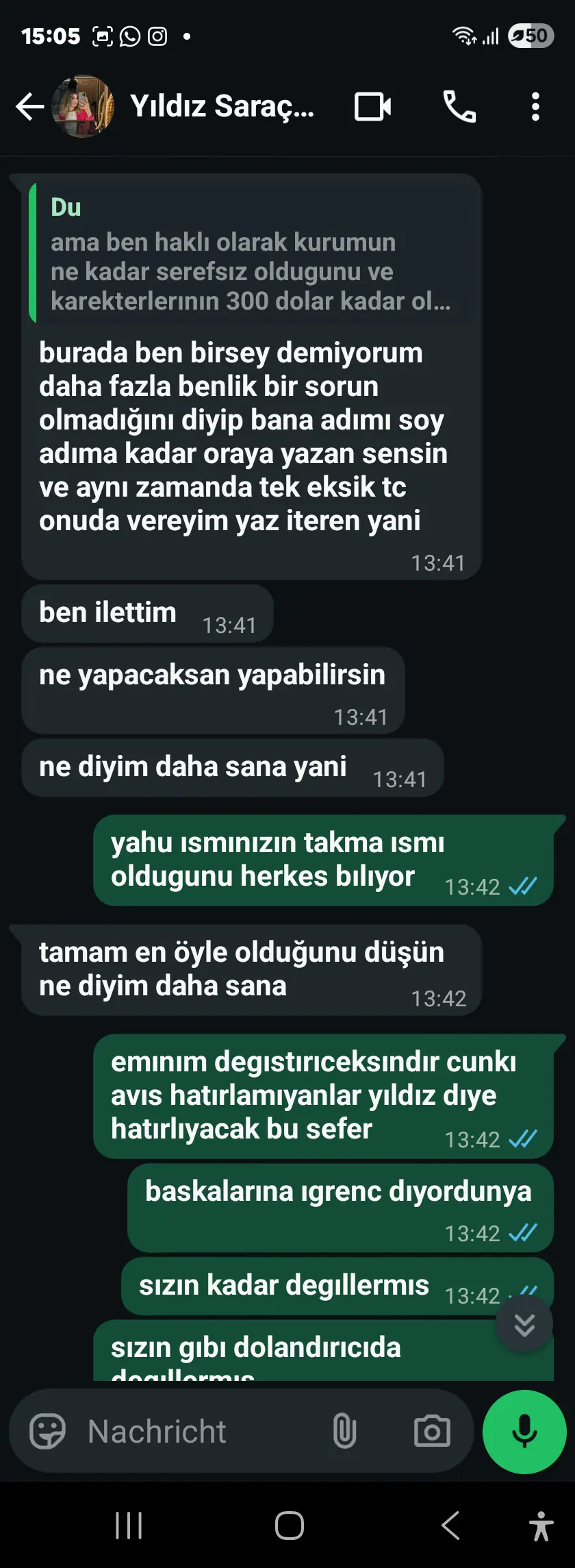Open the overflow menu
This screenshot has width=575, height=1568.
tap(535, 107)
